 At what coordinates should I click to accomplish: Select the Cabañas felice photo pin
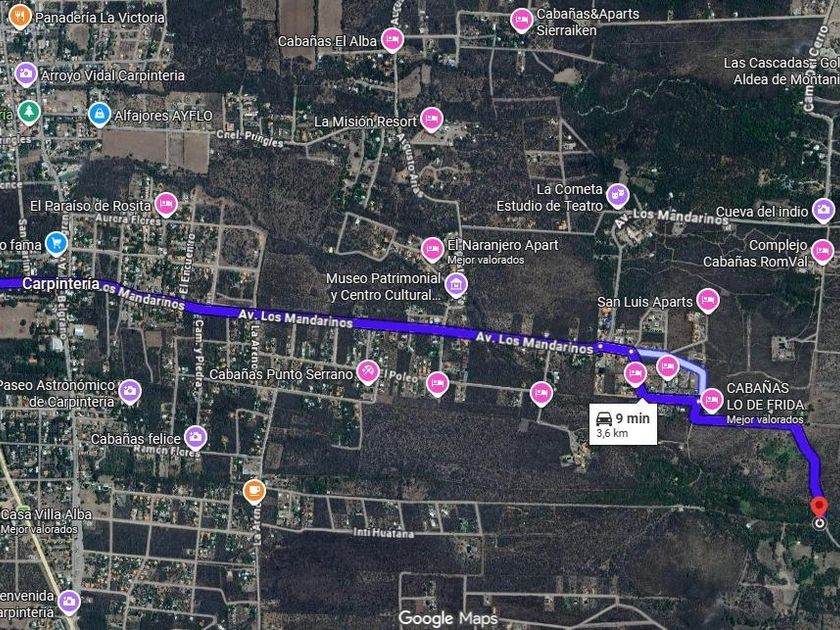click(x=196, y=437)
